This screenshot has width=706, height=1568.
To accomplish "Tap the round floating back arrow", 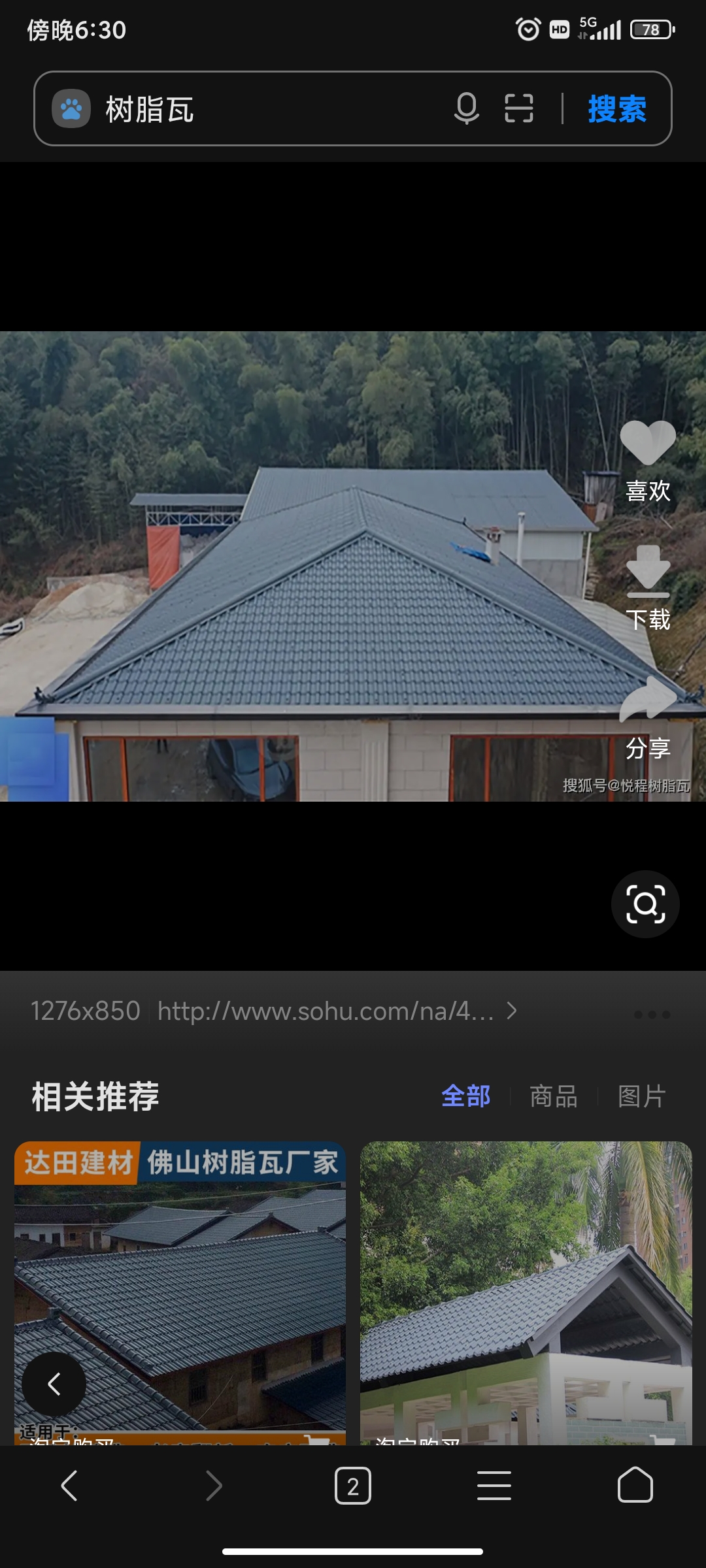I will [54, 1384].
